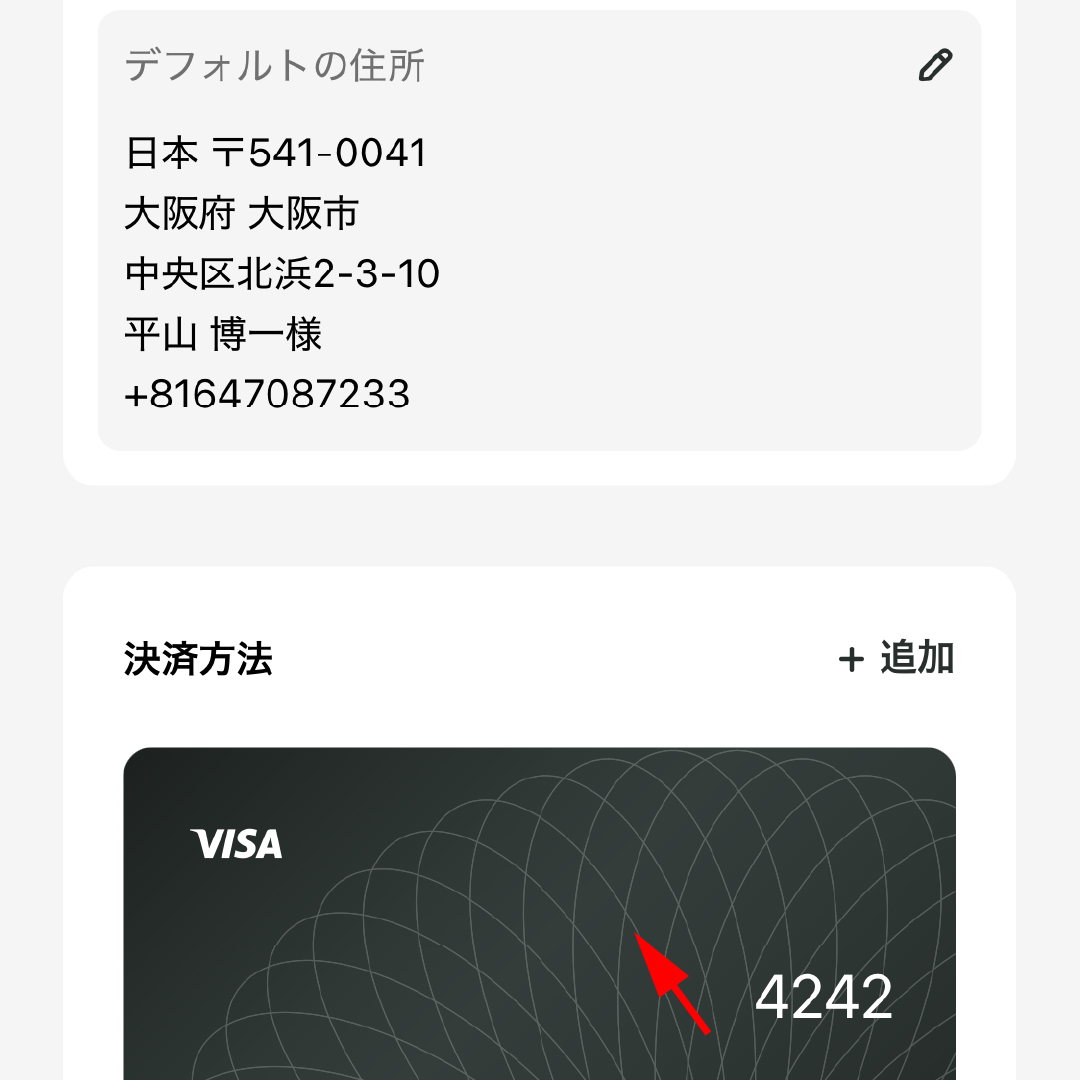Add a new payment method (+ 追加)
The height and width of the screenshot is (1080, 1080).
[x=896, y=659]
